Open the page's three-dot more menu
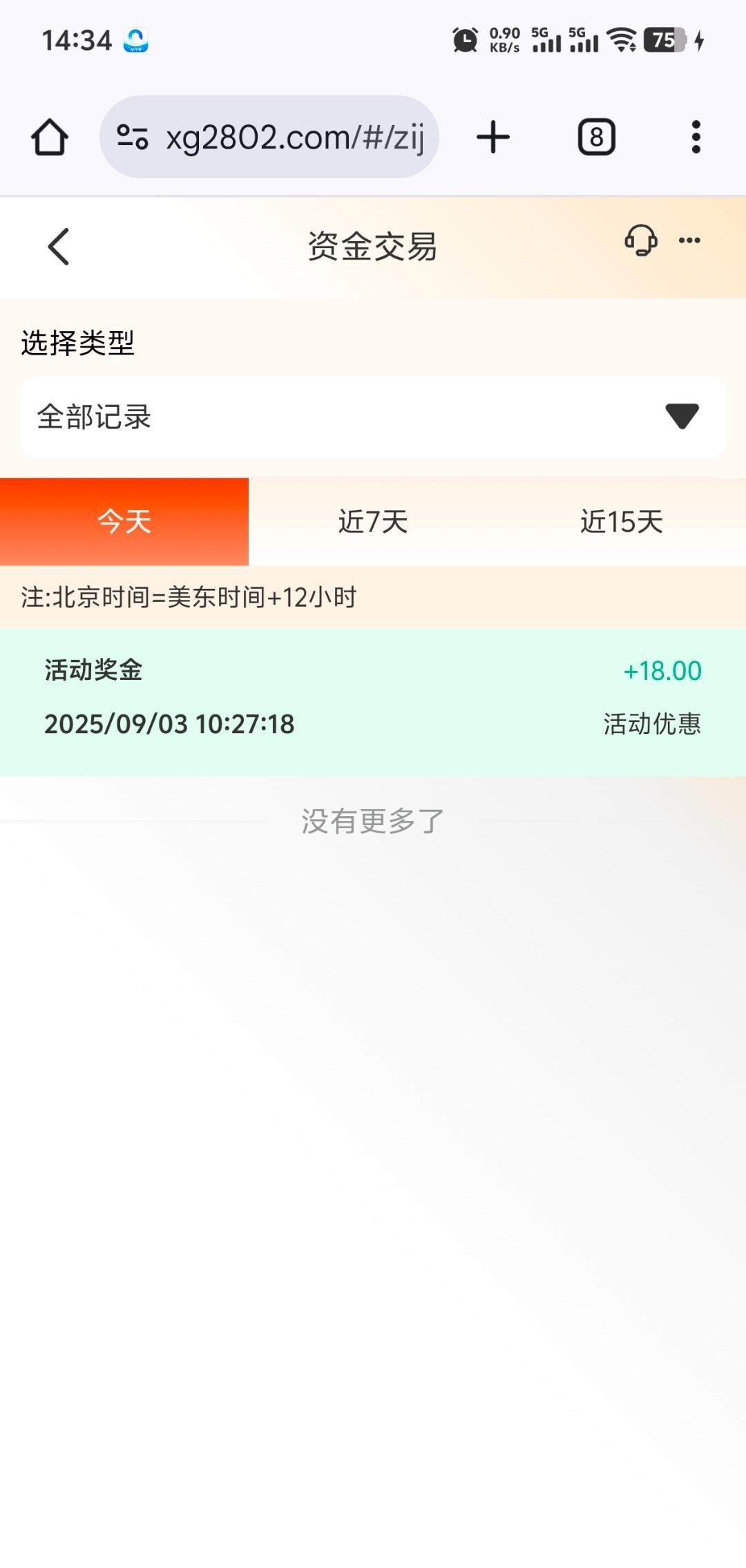 (x=689, y=240)
